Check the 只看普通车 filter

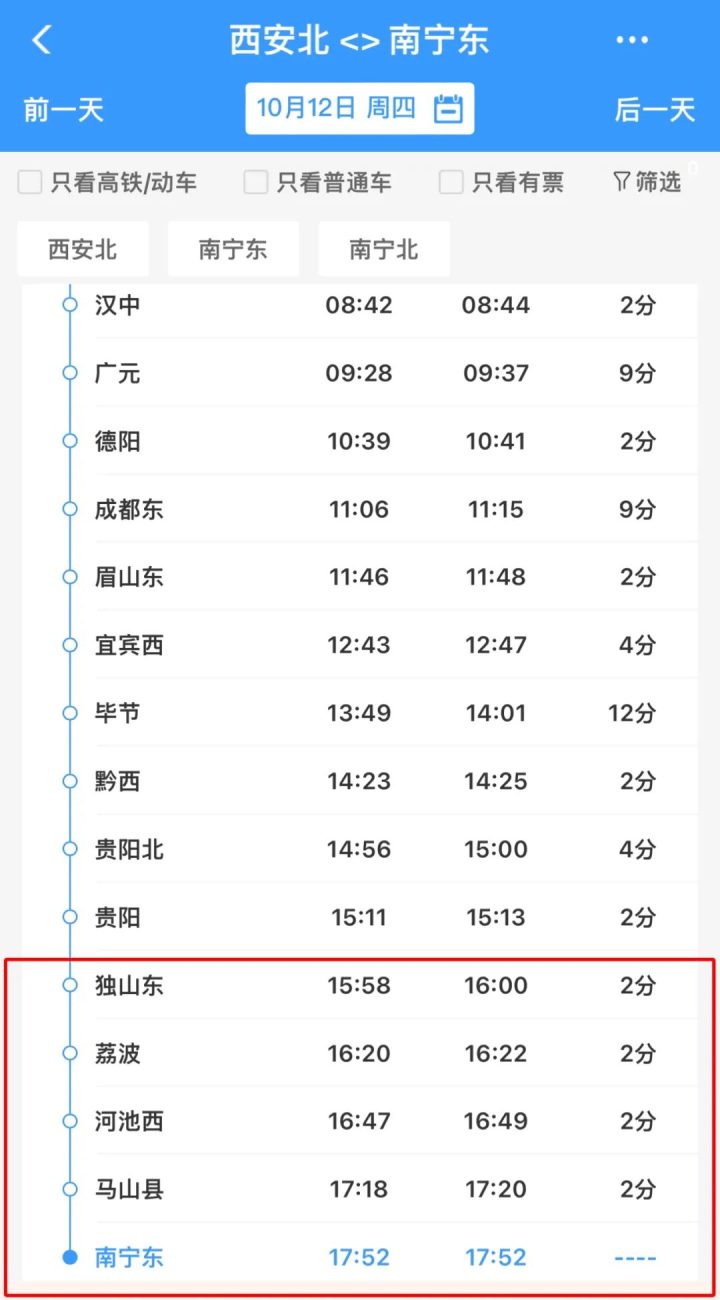click(256, 182)
